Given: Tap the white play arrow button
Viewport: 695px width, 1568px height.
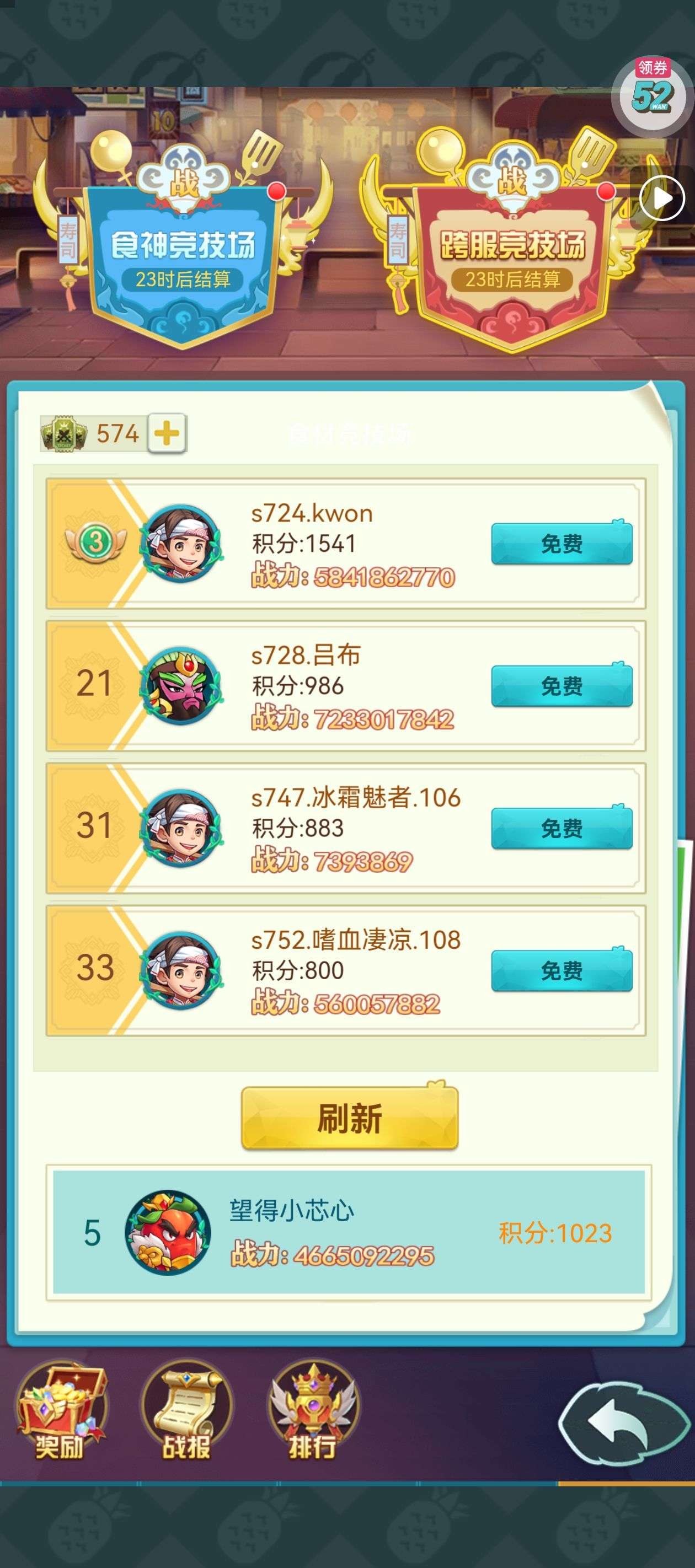Looking at the screenshot, I should (x=662, y=198).
